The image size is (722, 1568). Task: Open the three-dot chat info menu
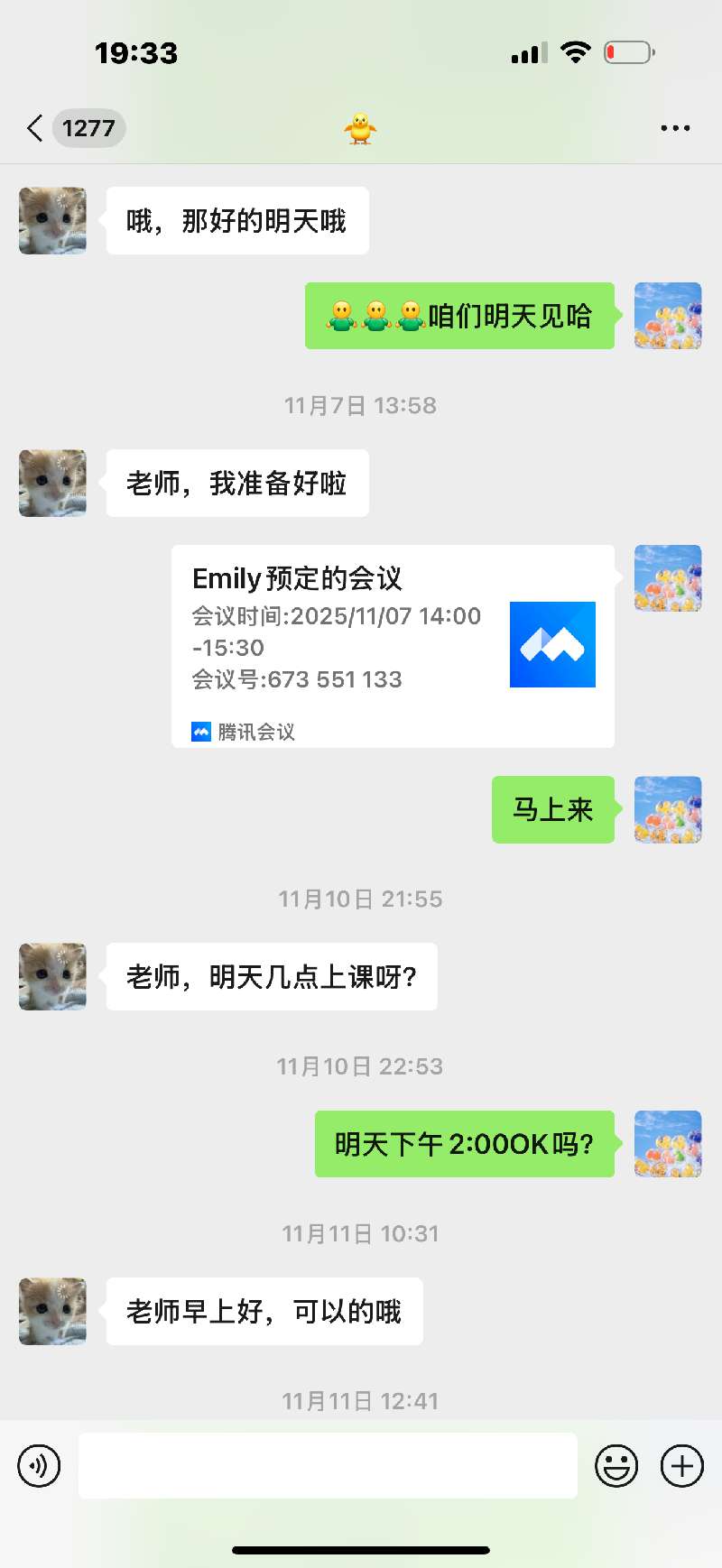point(675,128)
